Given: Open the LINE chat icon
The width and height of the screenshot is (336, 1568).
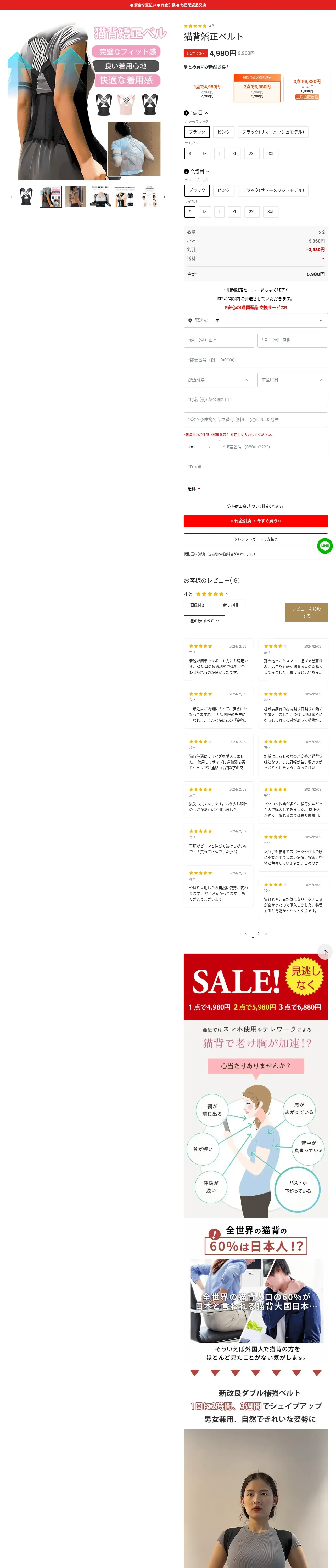Looking at the screenshot, I should pos(324,546).
